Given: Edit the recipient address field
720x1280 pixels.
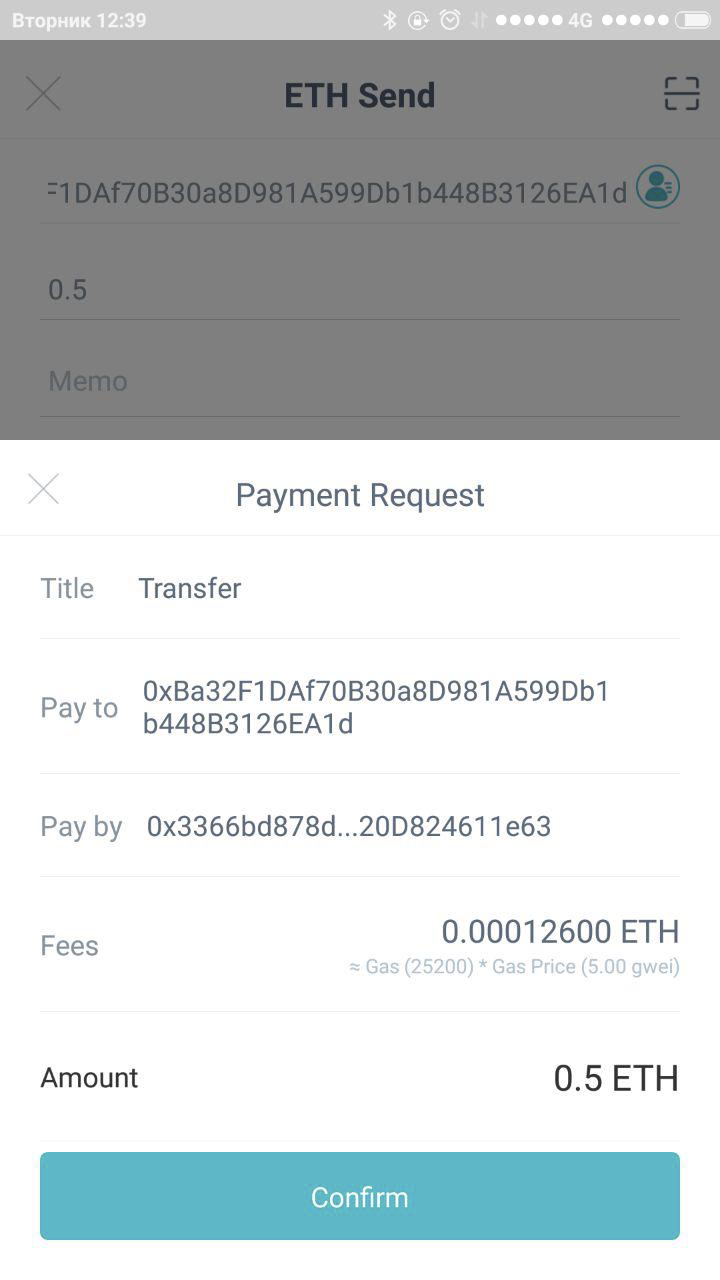Looking at the screenshot, I should (x=338, y=191).
